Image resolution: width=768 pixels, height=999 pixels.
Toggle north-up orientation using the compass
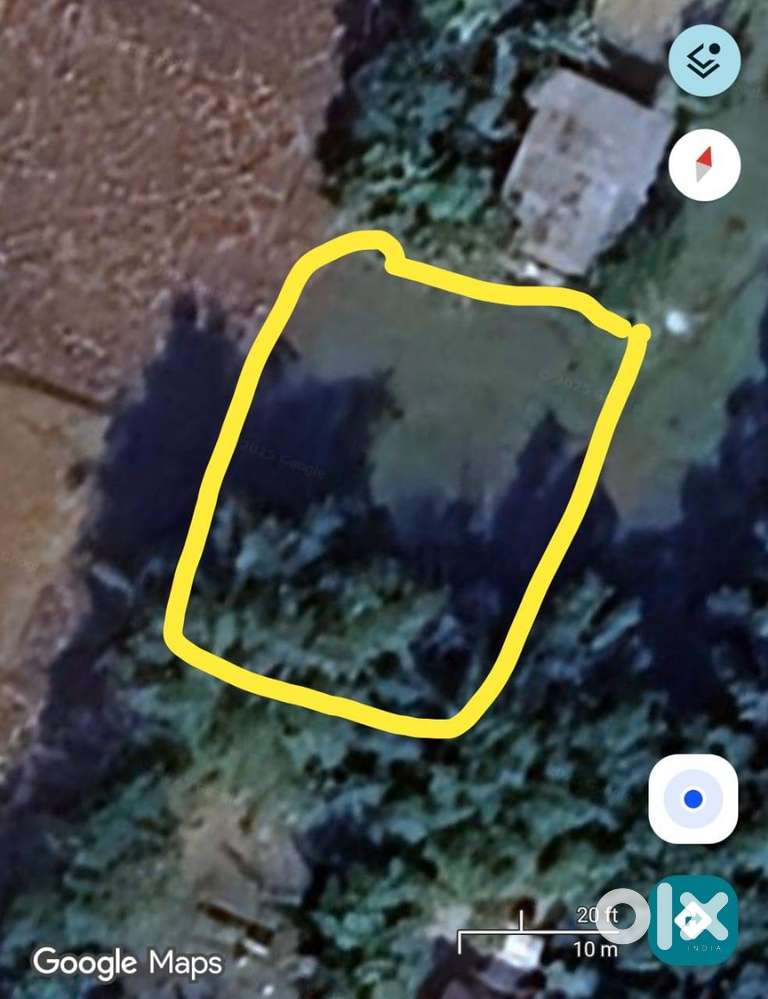(704, 164)
